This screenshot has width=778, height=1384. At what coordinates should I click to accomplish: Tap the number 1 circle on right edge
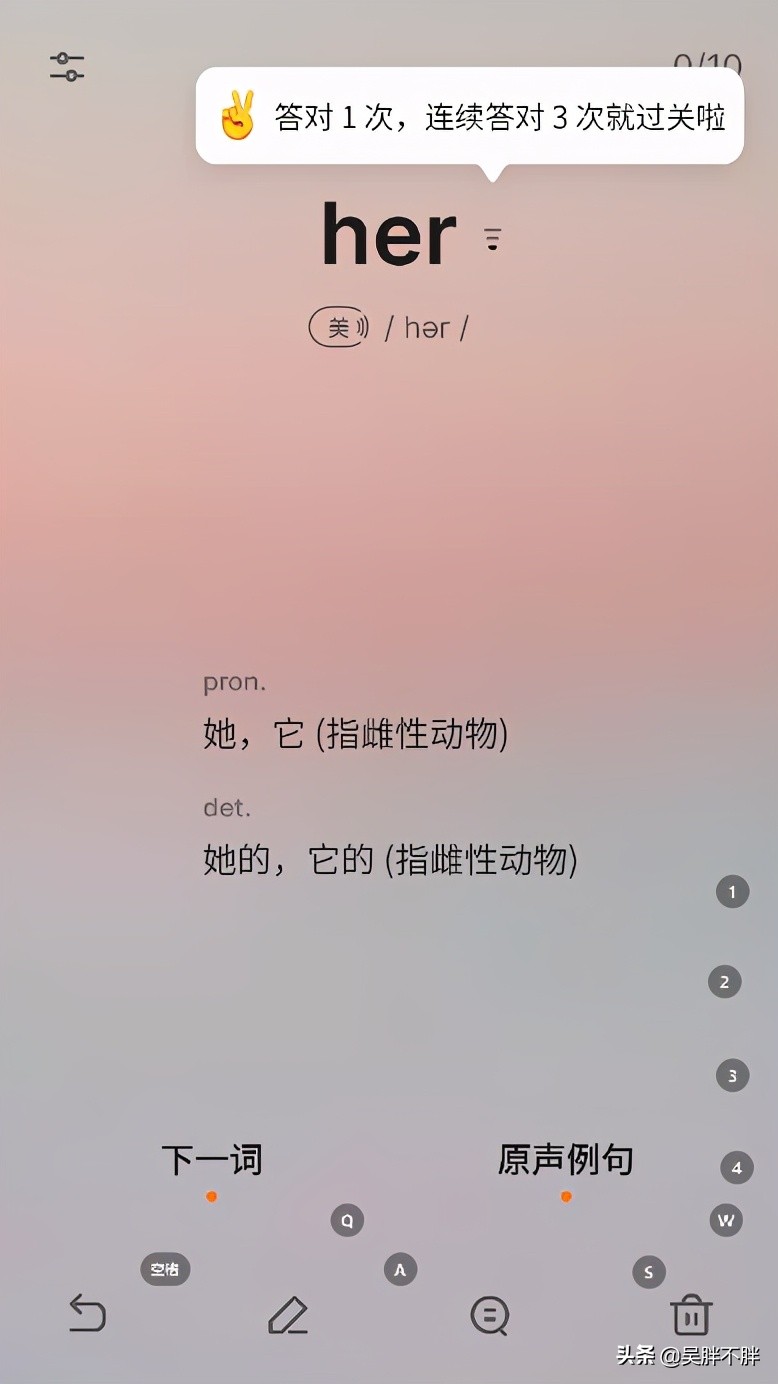[x=731, y=891]
